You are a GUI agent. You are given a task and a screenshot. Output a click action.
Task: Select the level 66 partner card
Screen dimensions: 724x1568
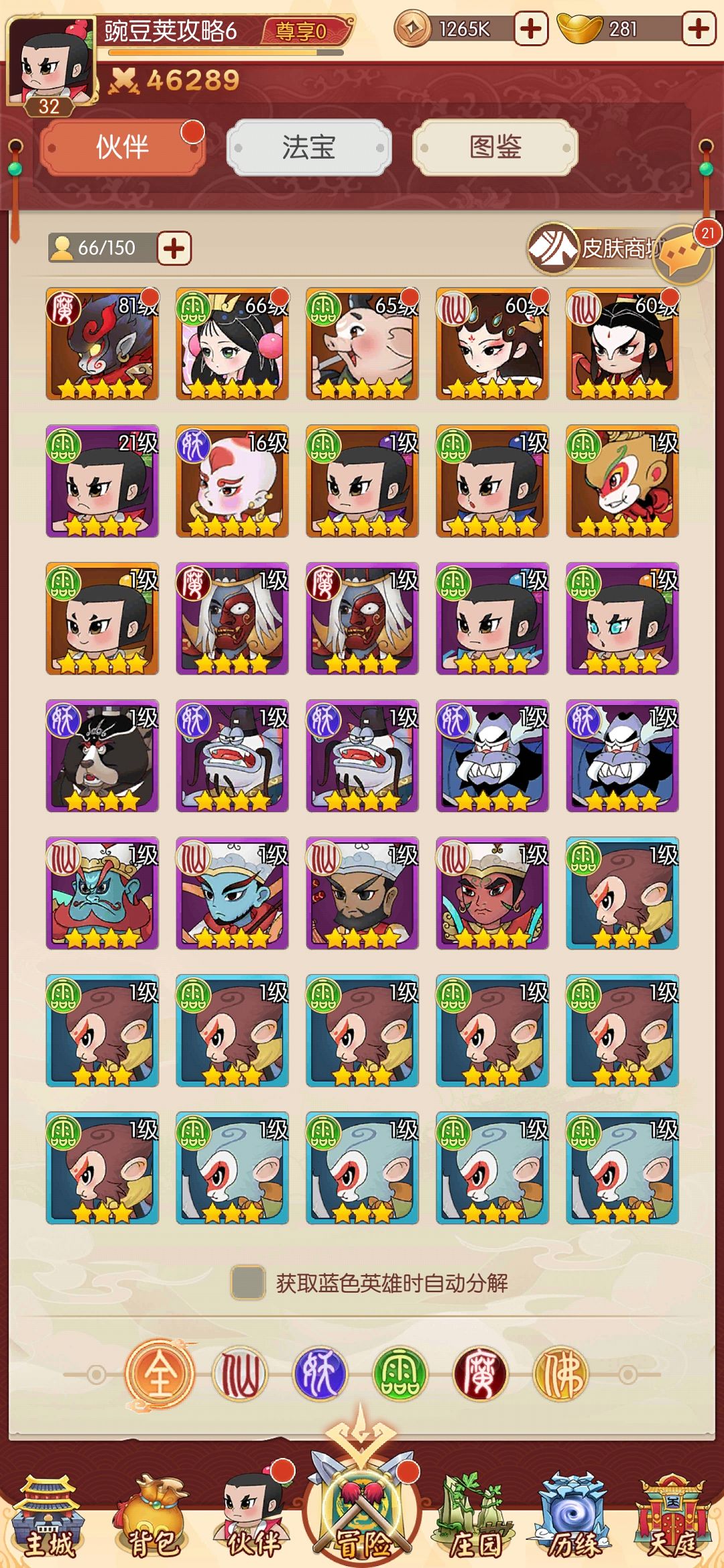[x=232, y=344]
